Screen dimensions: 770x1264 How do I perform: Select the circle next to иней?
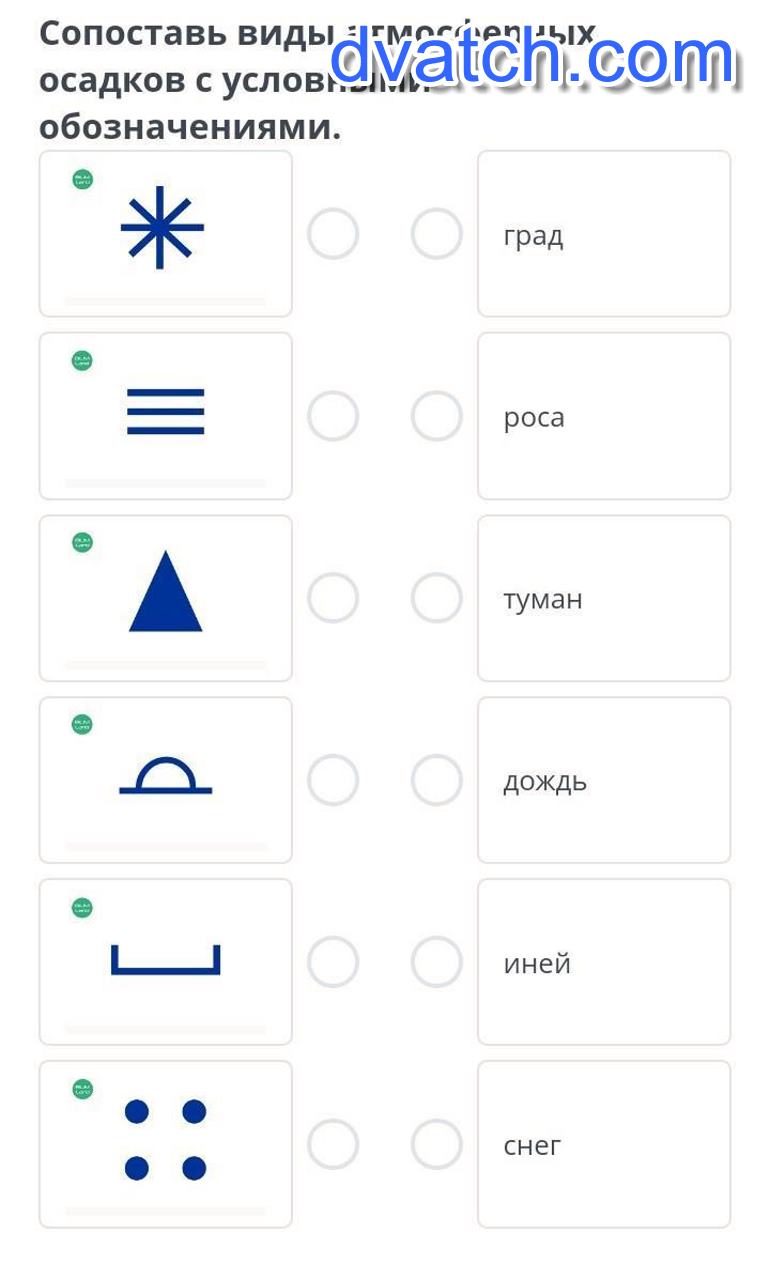[x=437, y=962]
